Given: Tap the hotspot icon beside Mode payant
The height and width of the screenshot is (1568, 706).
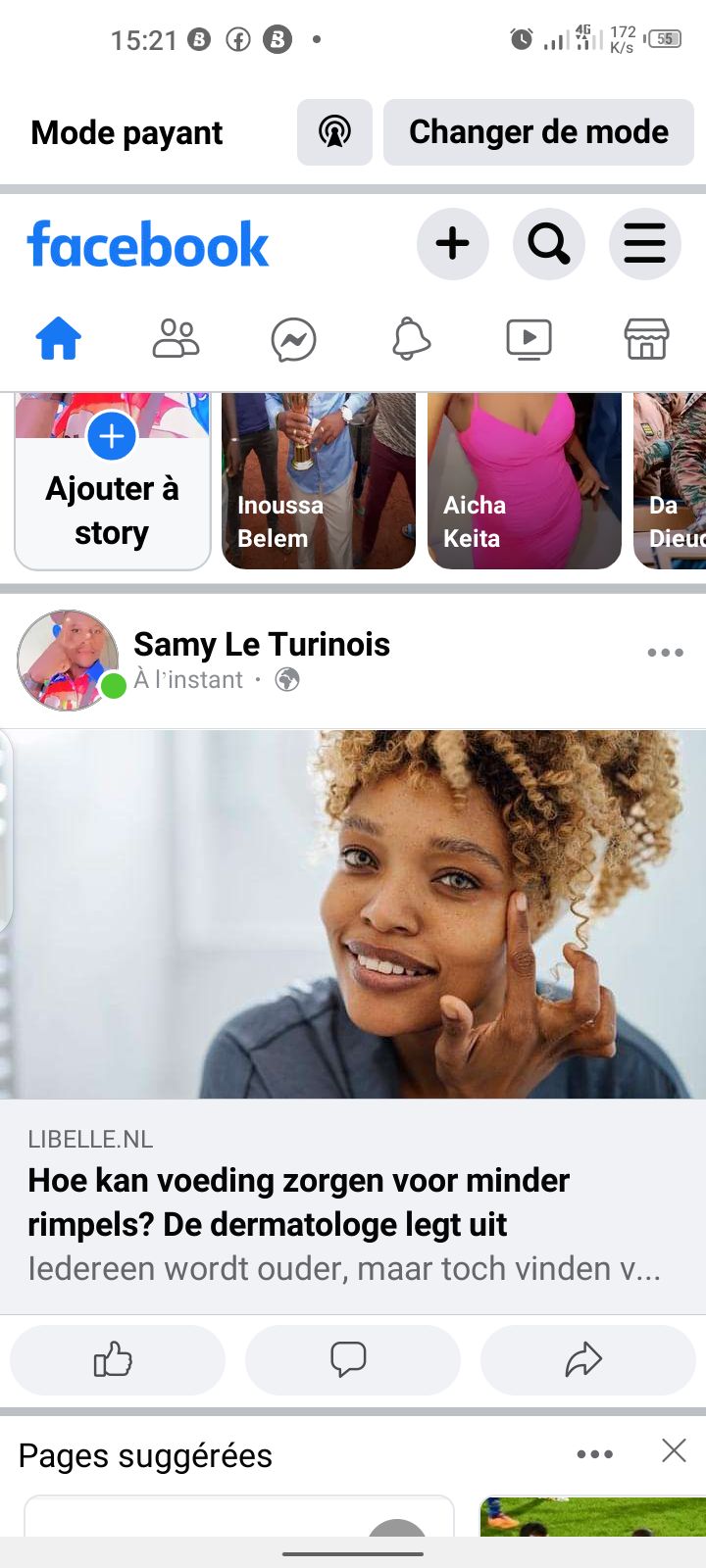Looking at the screenshot, I should [334, 132].
